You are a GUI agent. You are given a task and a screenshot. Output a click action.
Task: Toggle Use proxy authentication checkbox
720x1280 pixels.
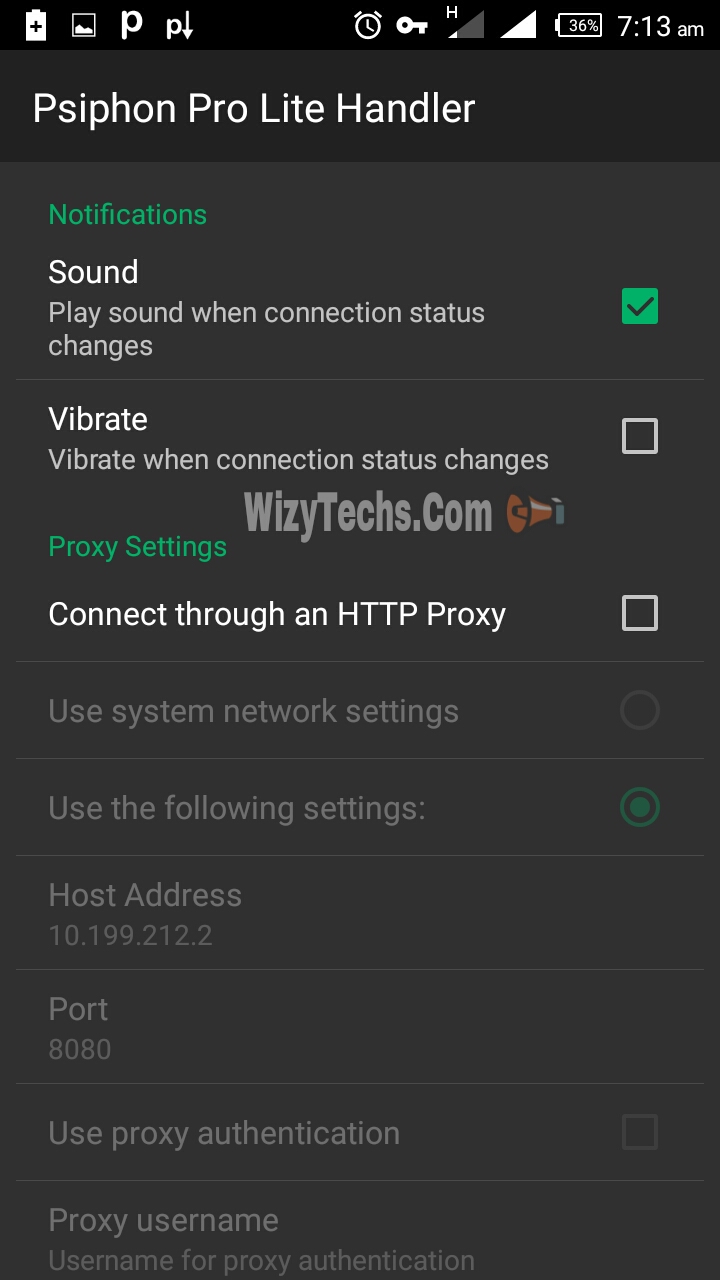(639, 1133)
